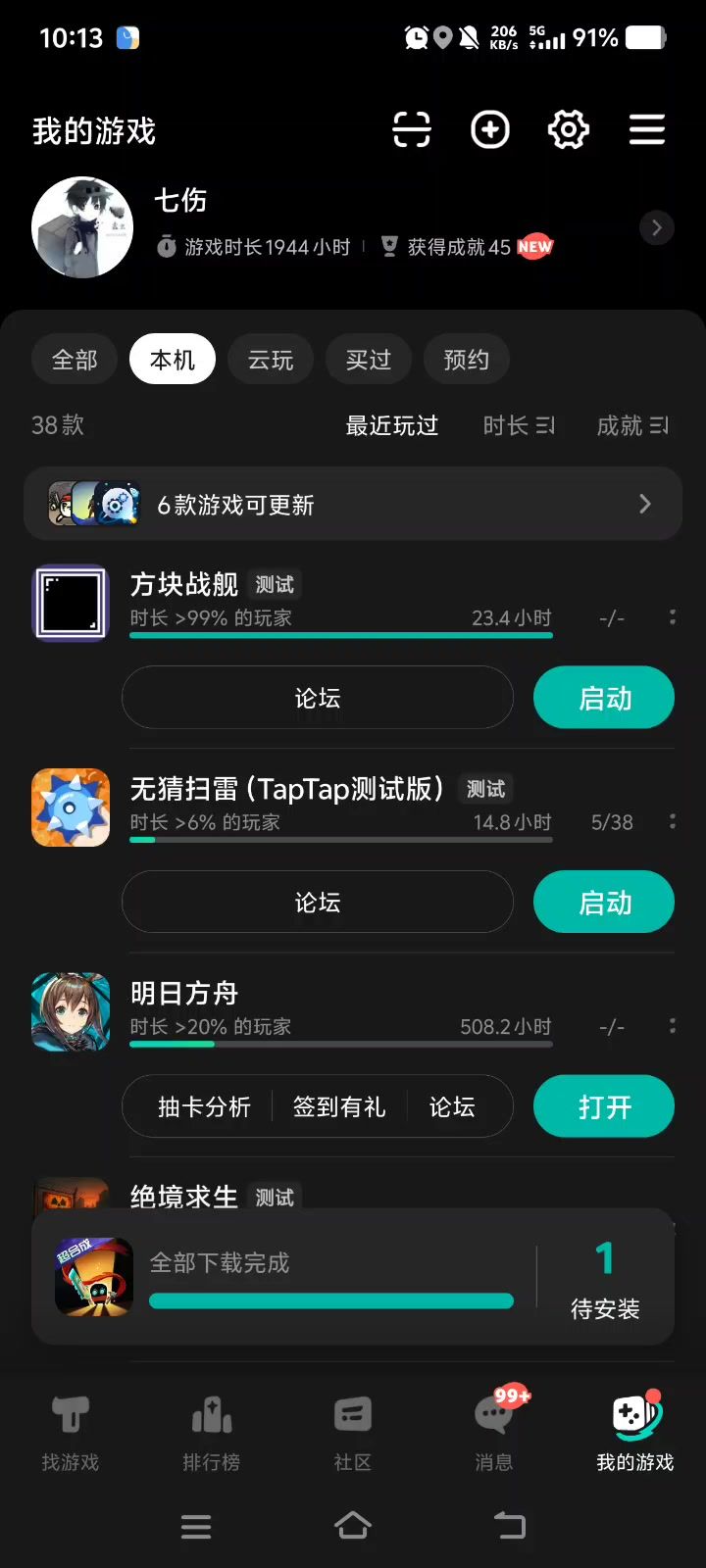Image resolution: width=706 pixels, height=1568 pixels.
Task: Show the 预约 games chip
Action: click(467, 360)
